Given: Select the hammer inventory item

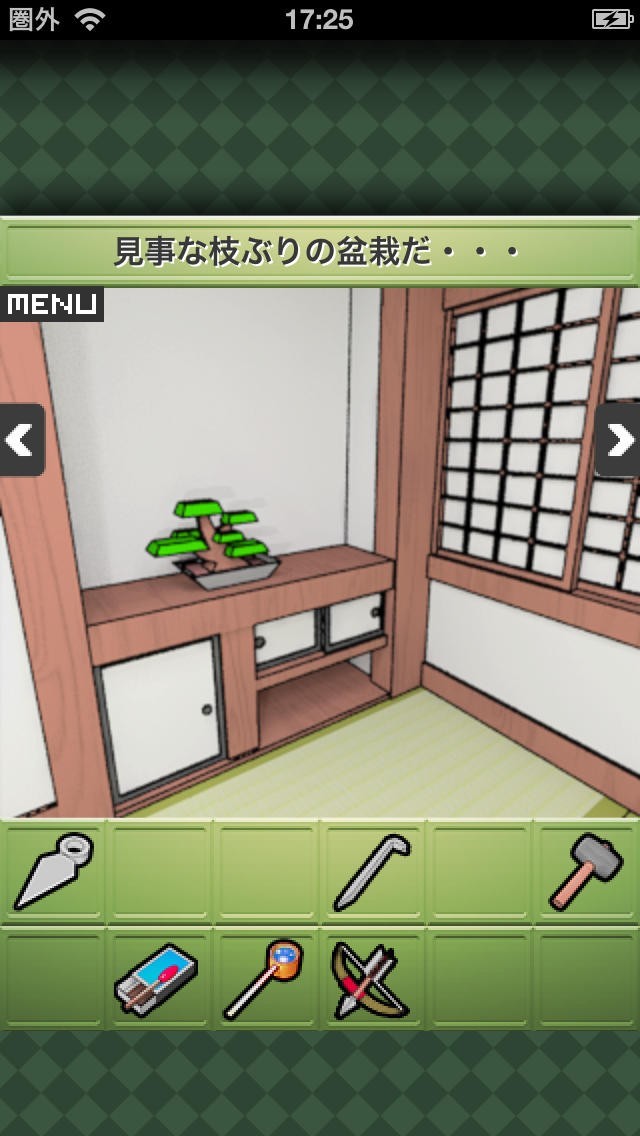Looking at the screenshot, I should click(x=585, y=872).
